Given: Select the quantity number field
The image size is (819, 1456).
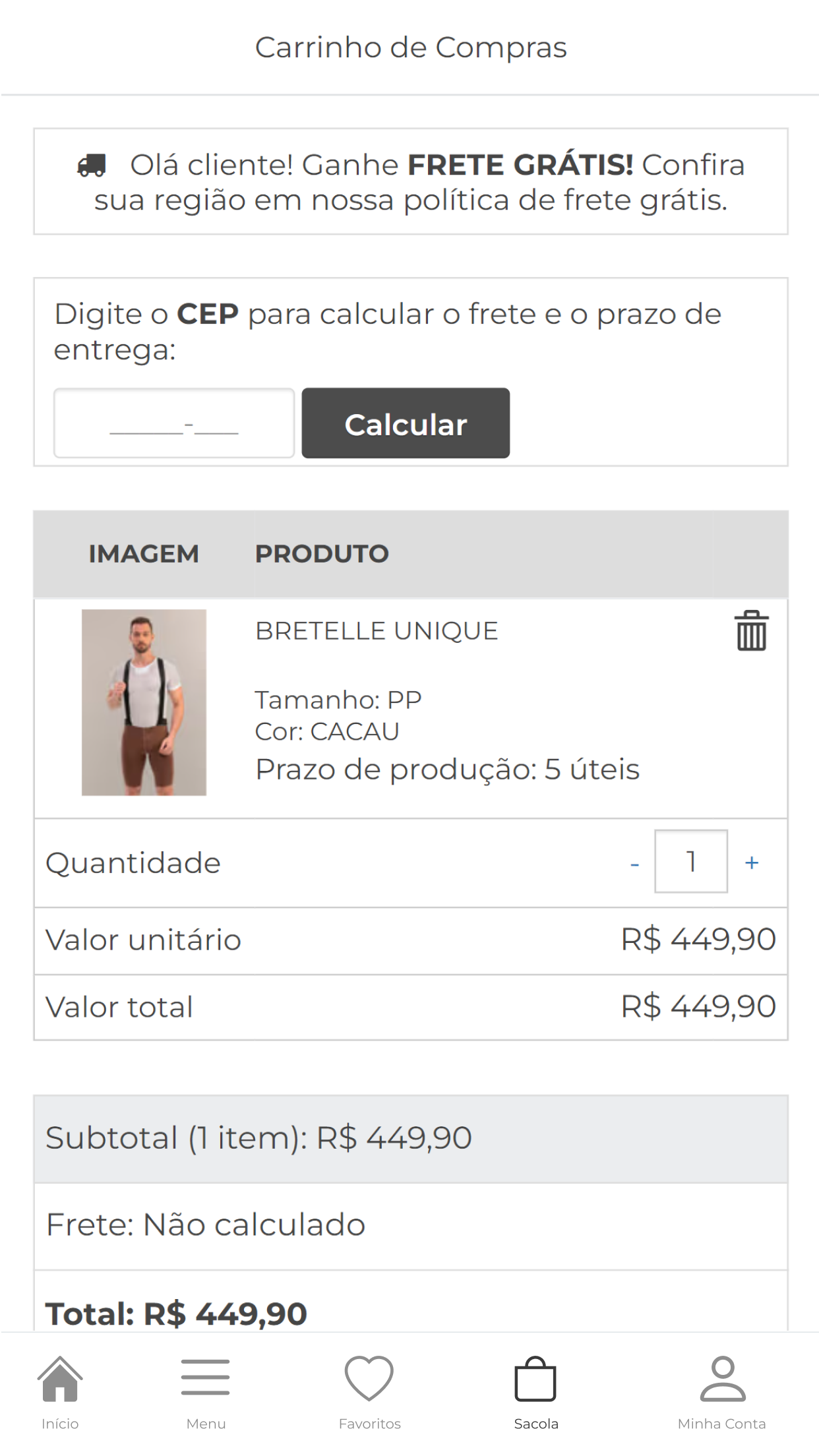Looking at the screenshot, I should click(x=691, y=861).
